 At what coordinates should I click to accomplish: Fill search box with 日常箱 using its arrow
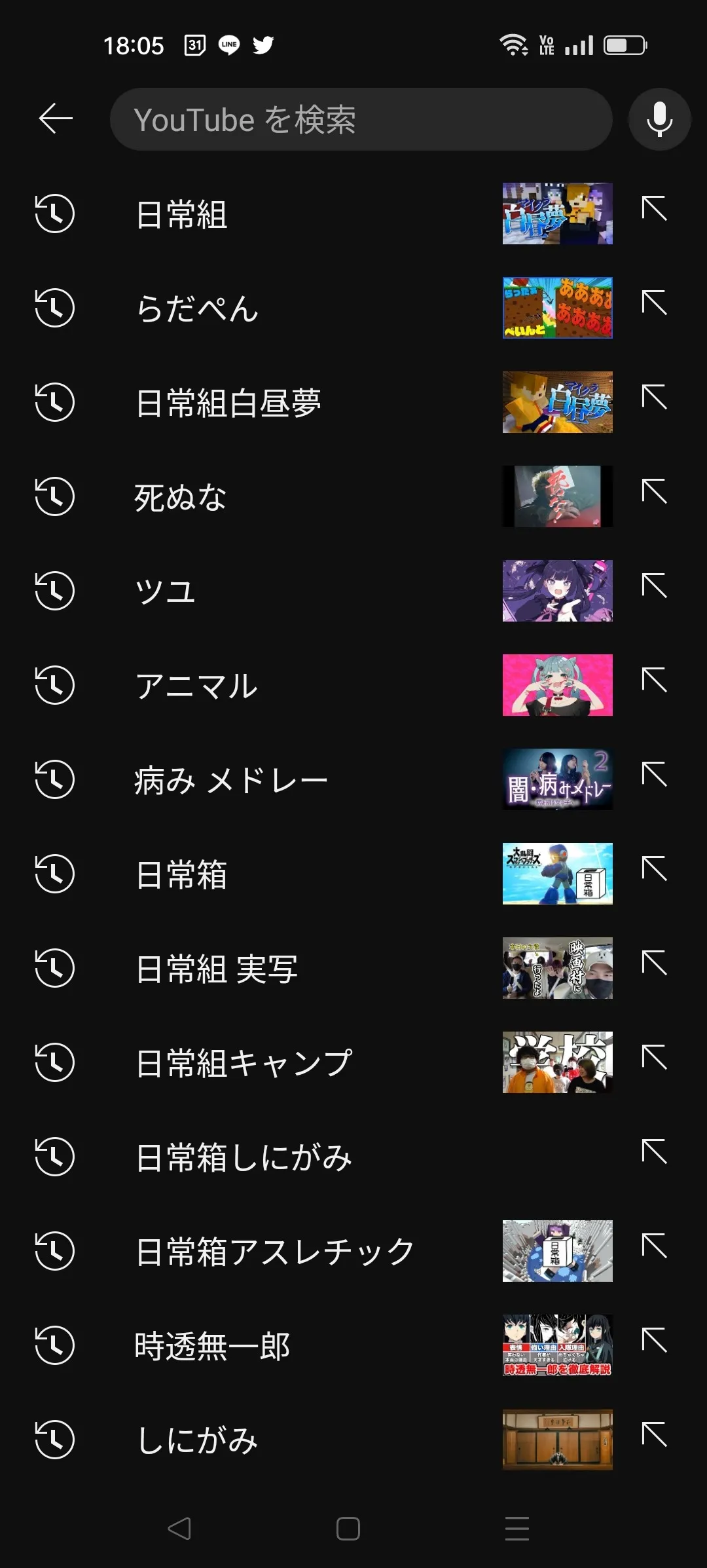click(654, 869)
